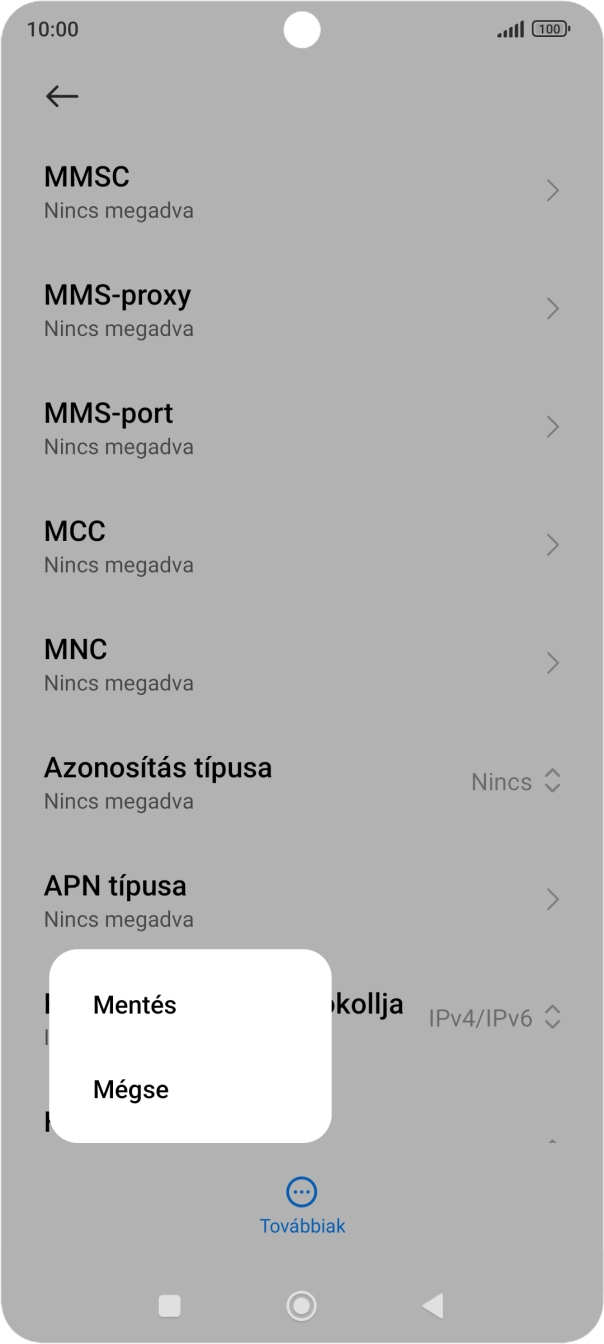The height and width of the screenshot is (1344, 604).
Task: Edit the MMS-proxy field
Action: [300, 310]
